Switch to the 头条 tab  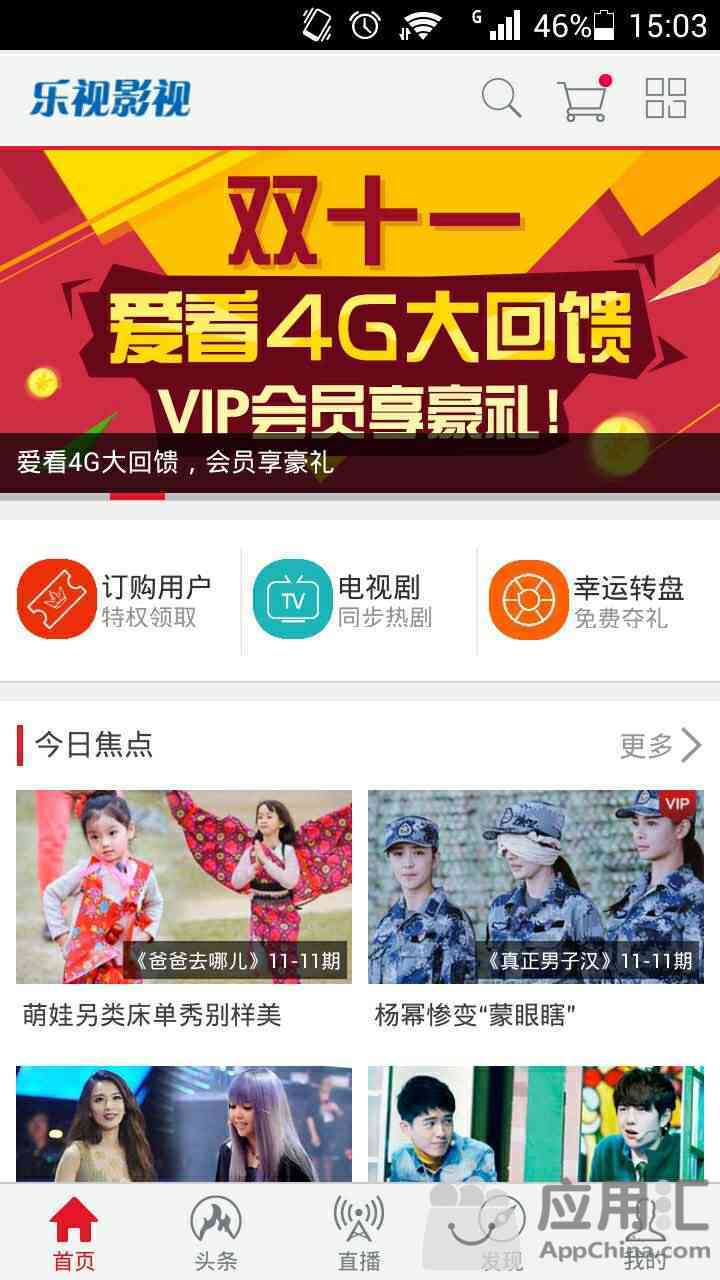(x=216, y=1233)
